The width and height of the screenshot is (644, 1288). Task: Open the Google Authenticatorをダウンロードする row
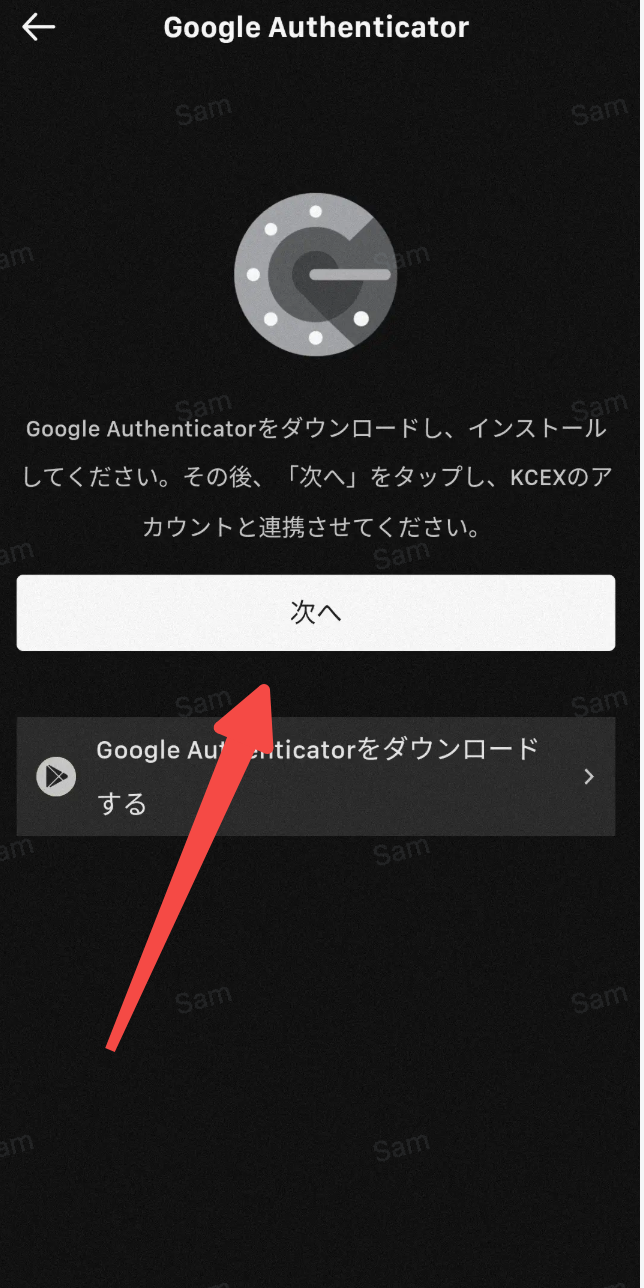[x=316, y=776]
